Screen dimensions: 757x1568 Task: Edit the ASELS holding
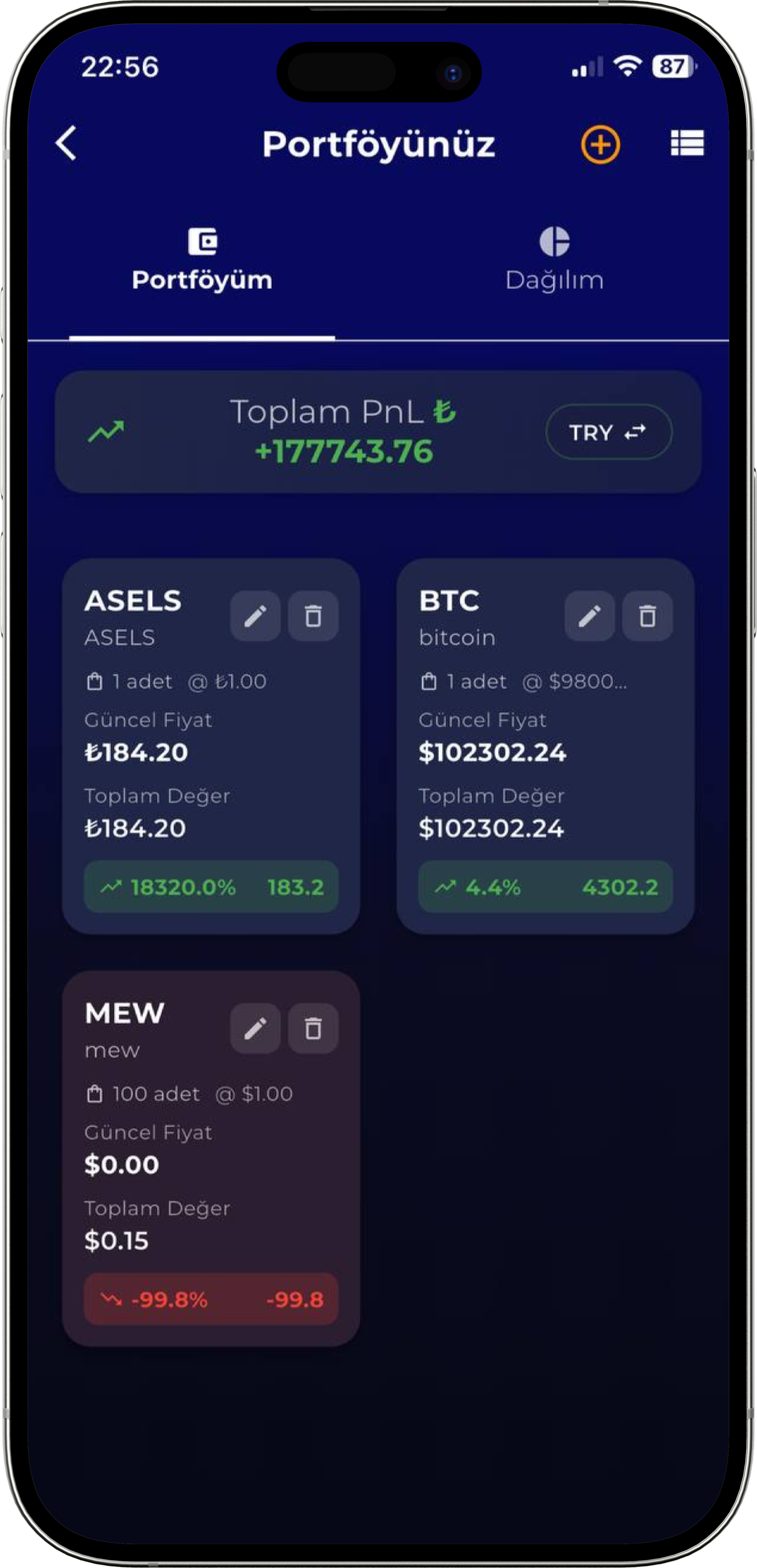255,616
